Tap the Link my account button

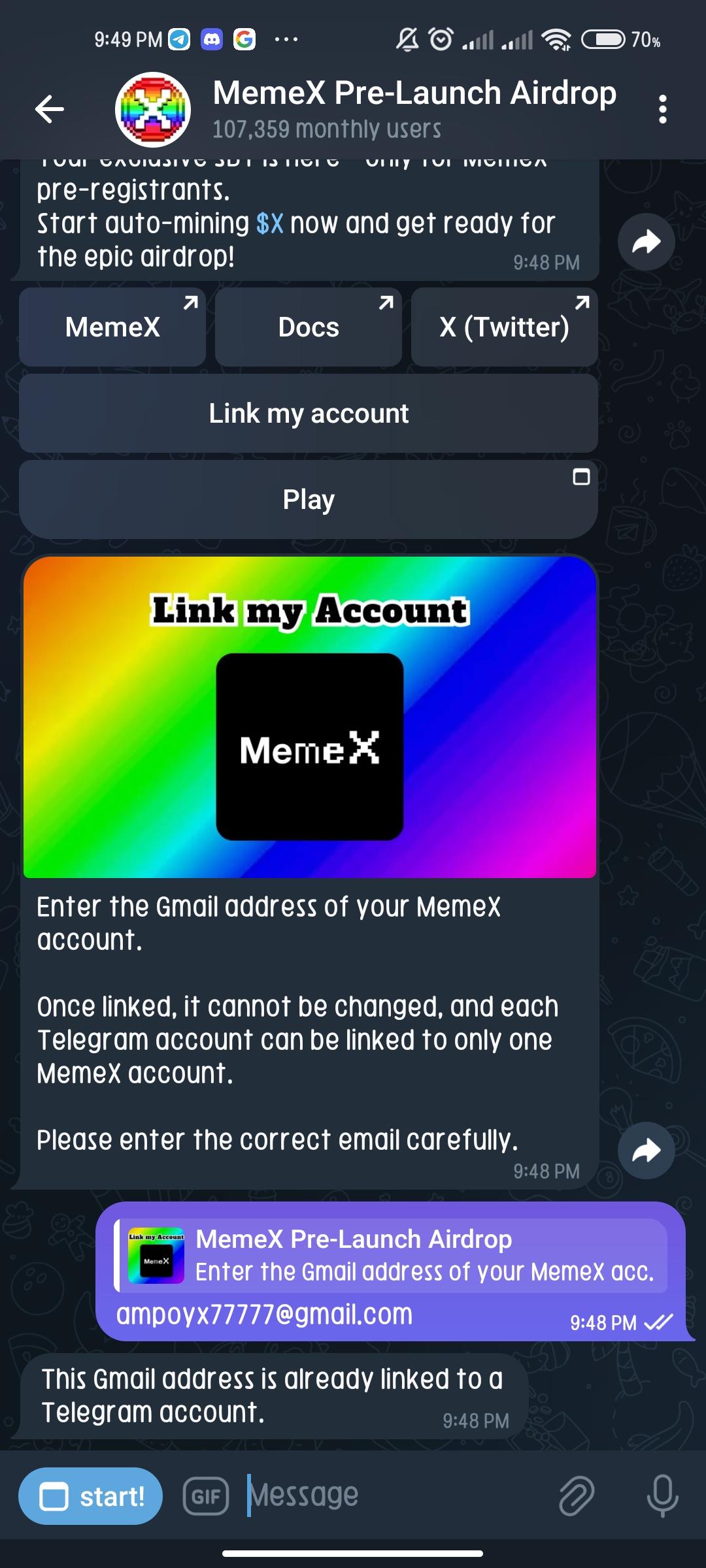[309, 414]
